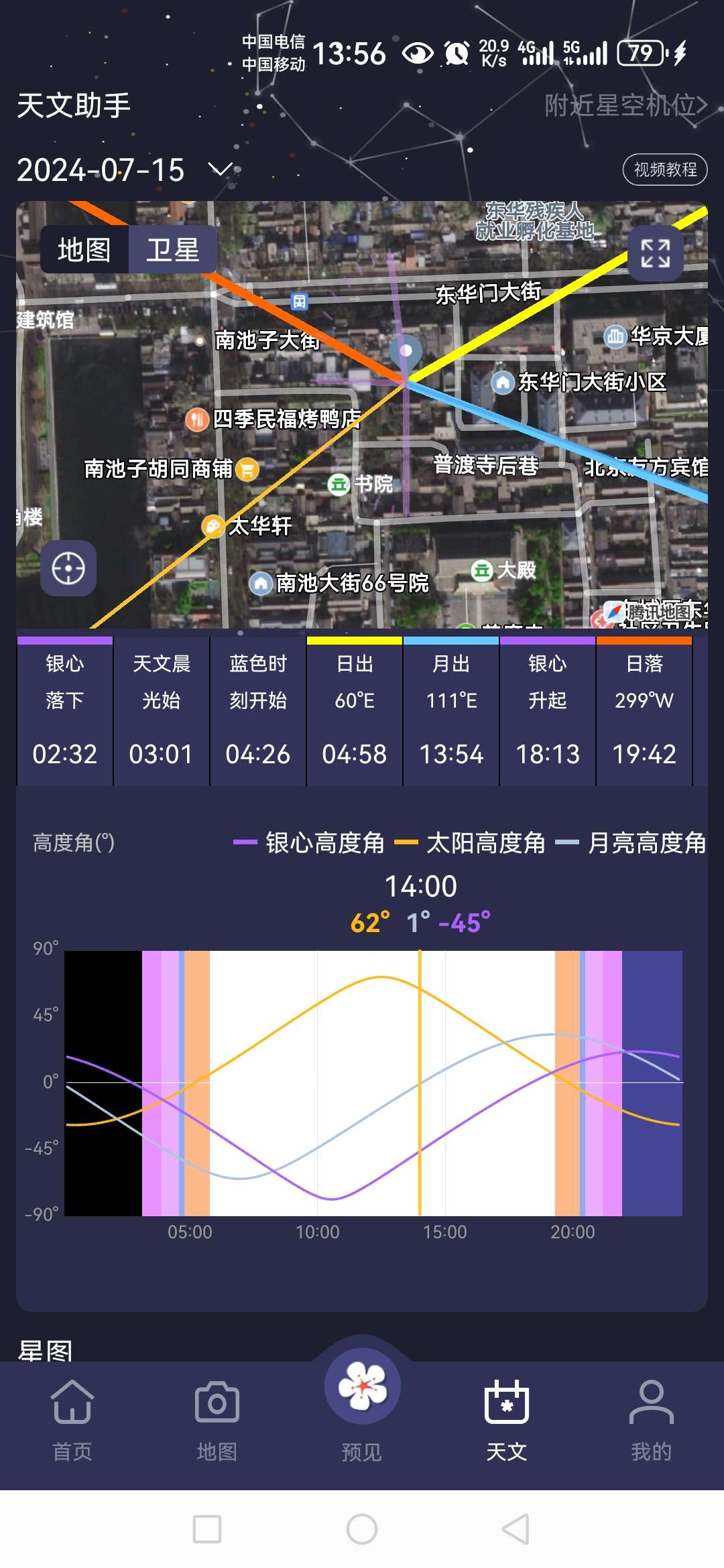Select the 银心升起 18:13 event
This screenshot has width=724, height=1568.
pyautogui.click(x=548, y=710)
